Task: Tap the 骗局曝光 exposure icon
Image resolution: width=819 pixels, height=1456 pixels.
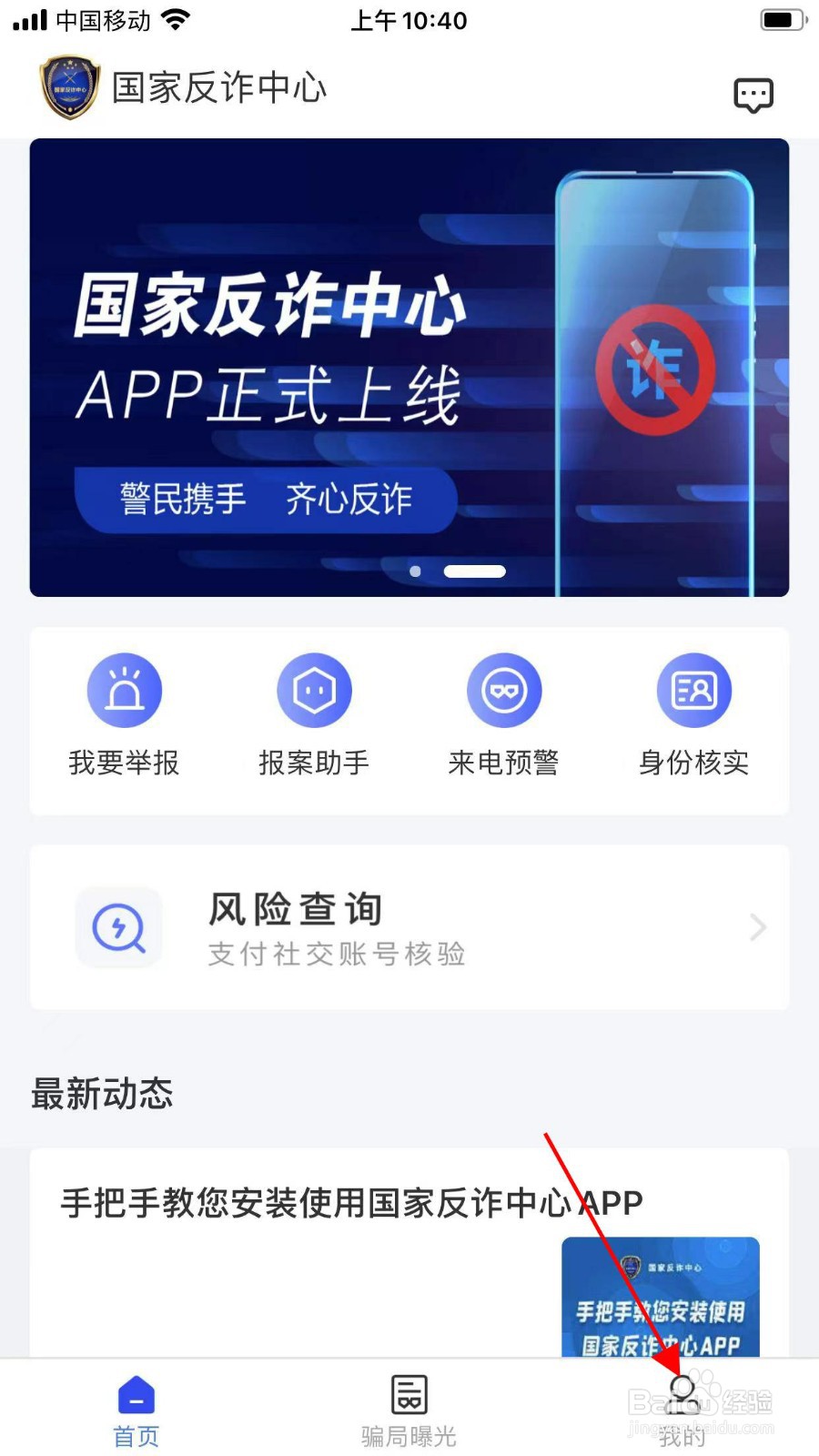Action: tap(408, 1393)
